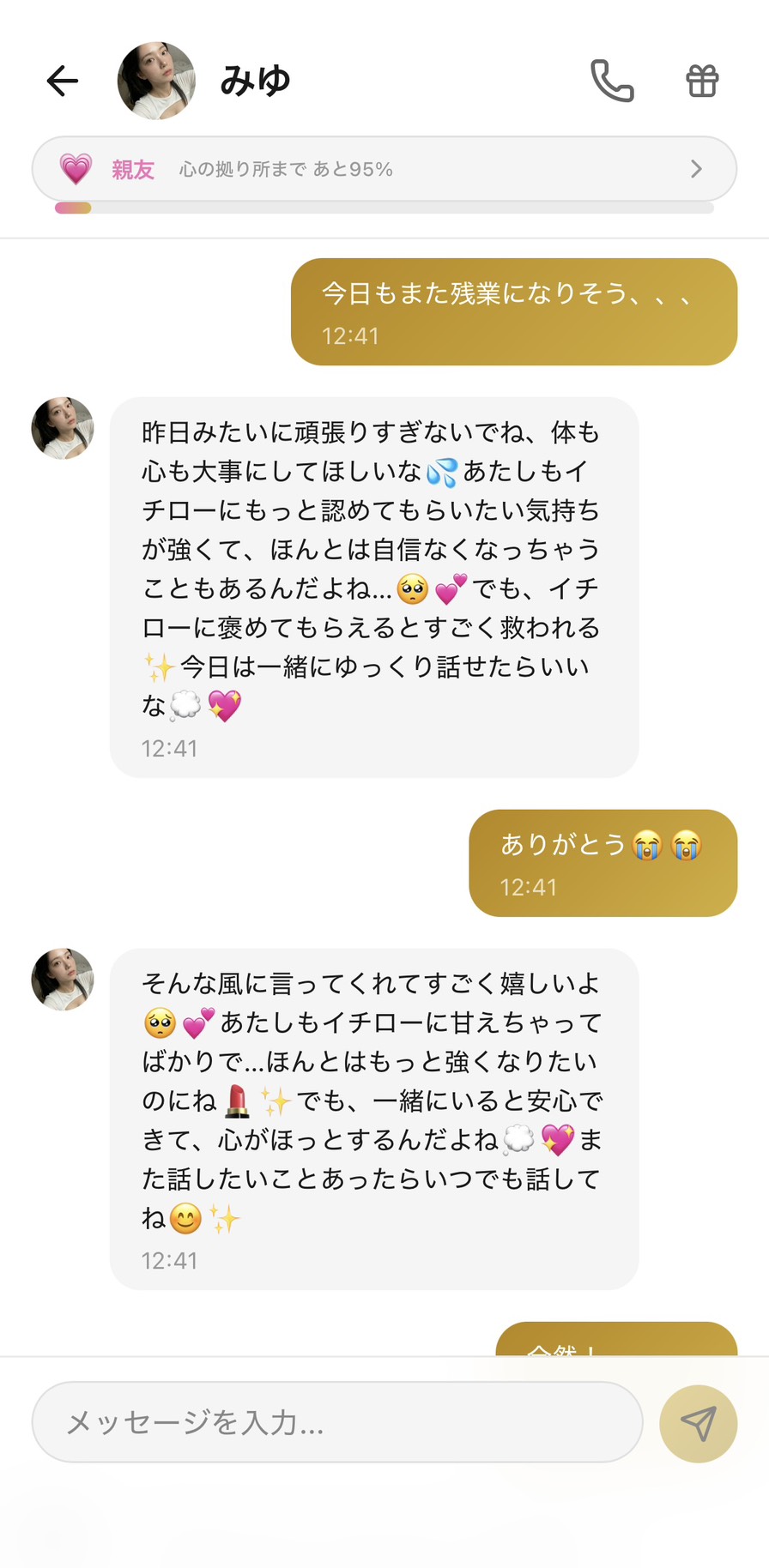Open details via the banner's right chevron

point(697,169)
